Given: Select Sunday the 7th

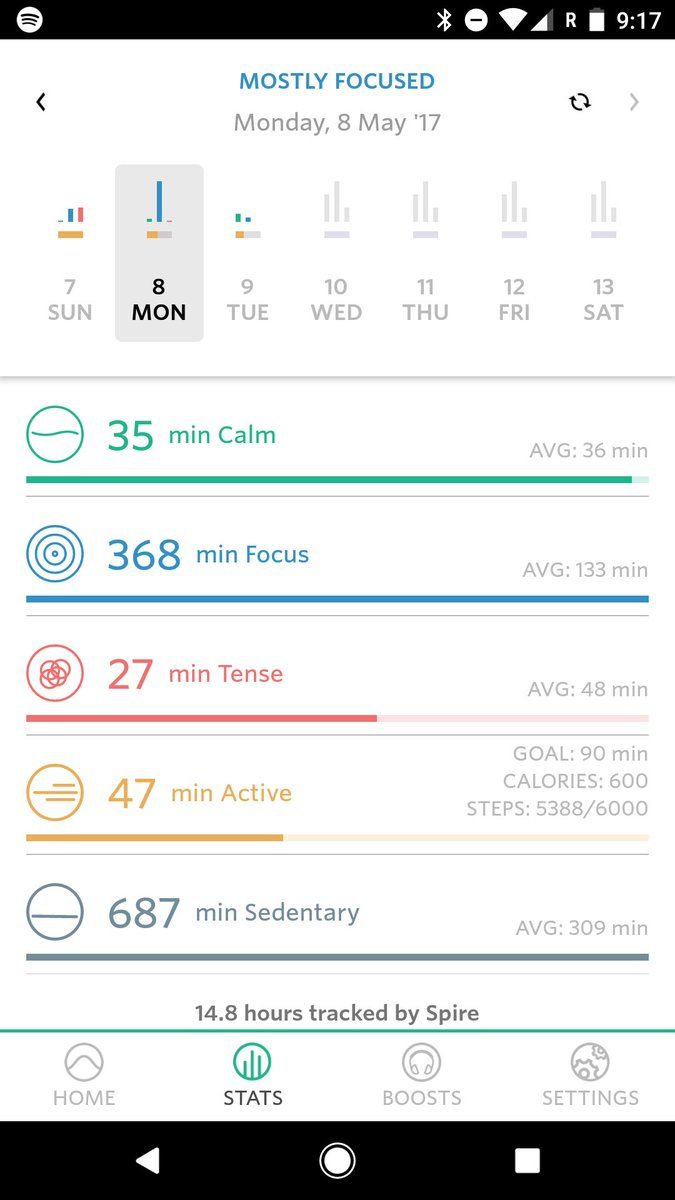Looking at the screenshot, I should (x=70, y=254).
